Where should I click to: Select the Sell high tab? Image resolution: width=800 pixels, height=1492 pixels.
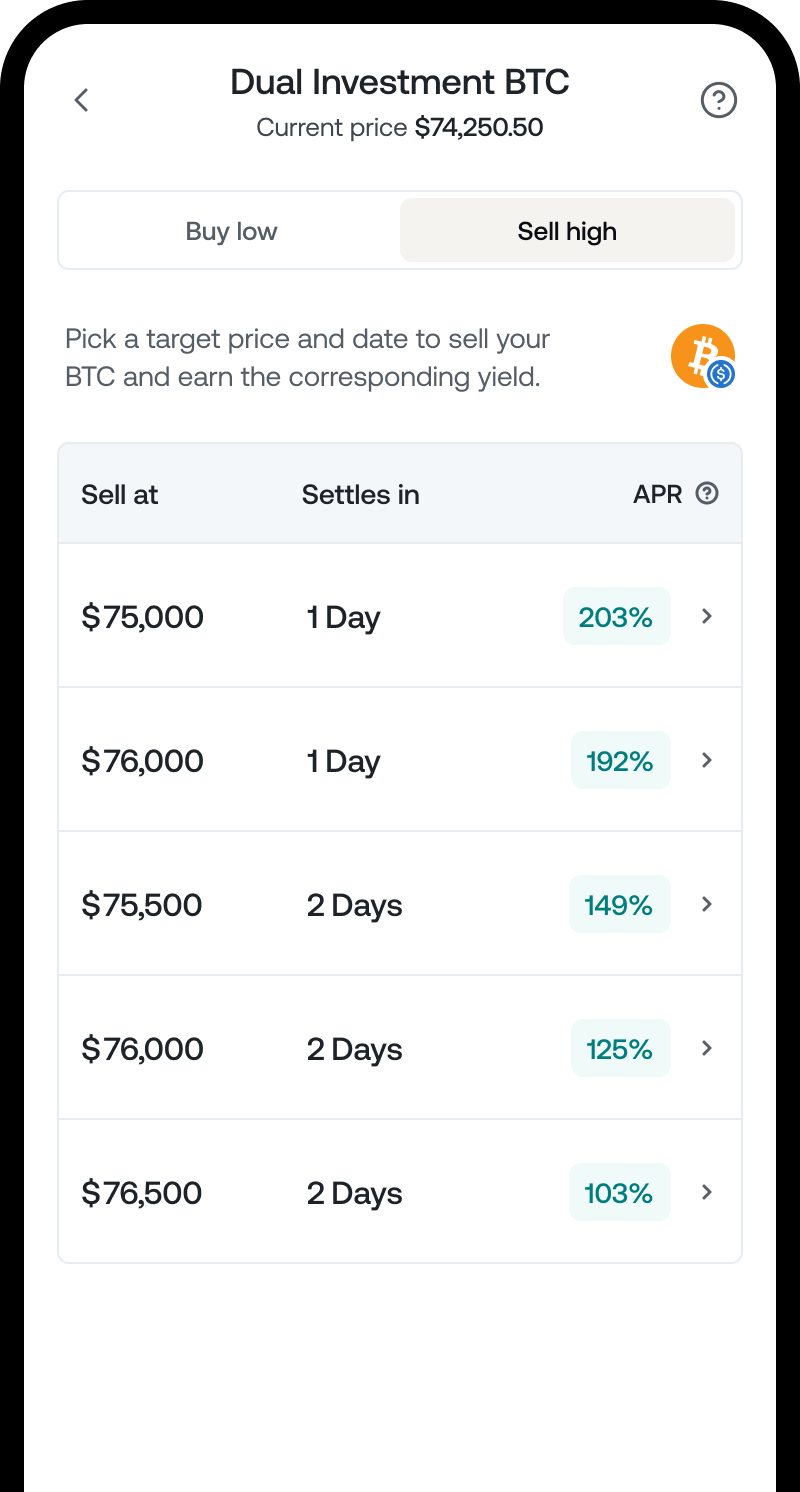coord(567,230)
